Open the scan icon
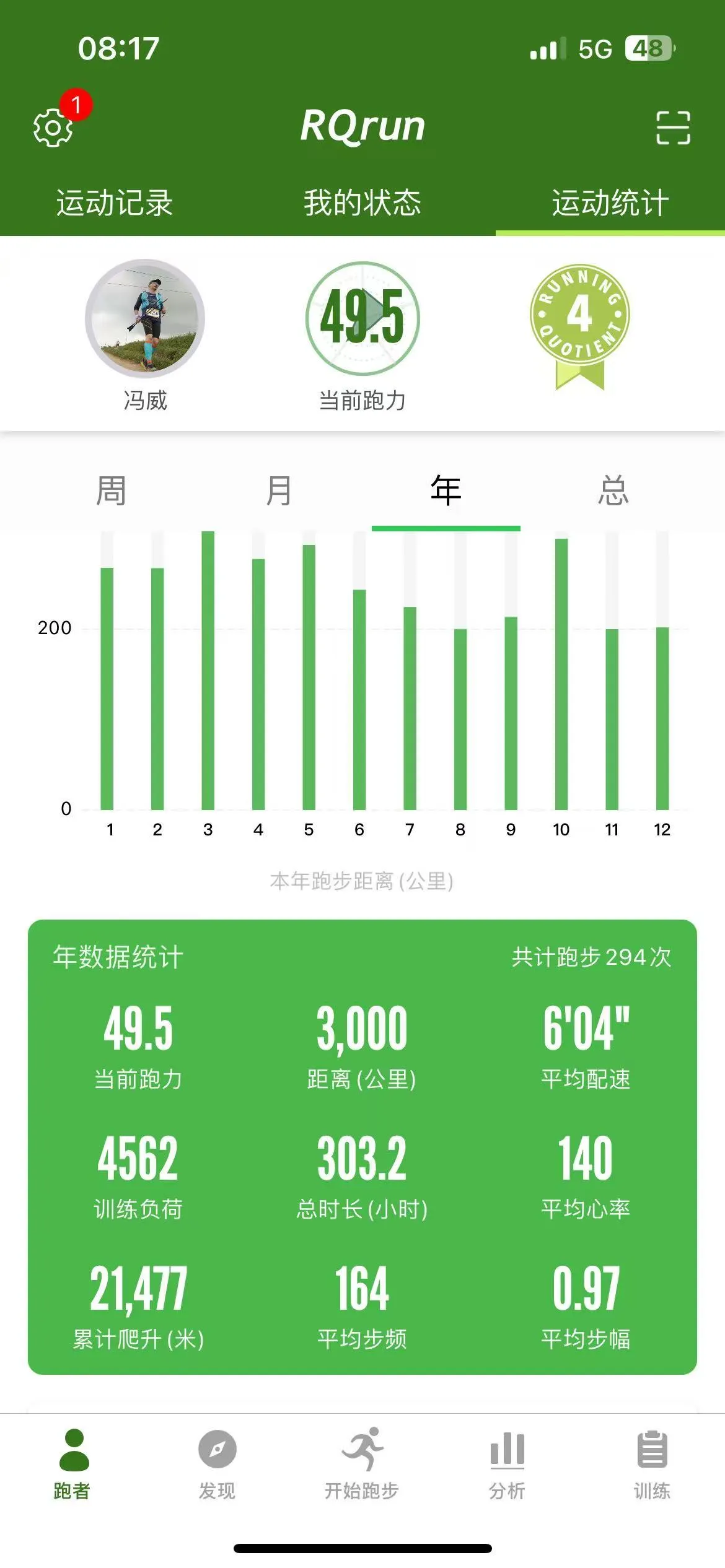This screenshot has width=725, height=1568. [x=673, y=128]
